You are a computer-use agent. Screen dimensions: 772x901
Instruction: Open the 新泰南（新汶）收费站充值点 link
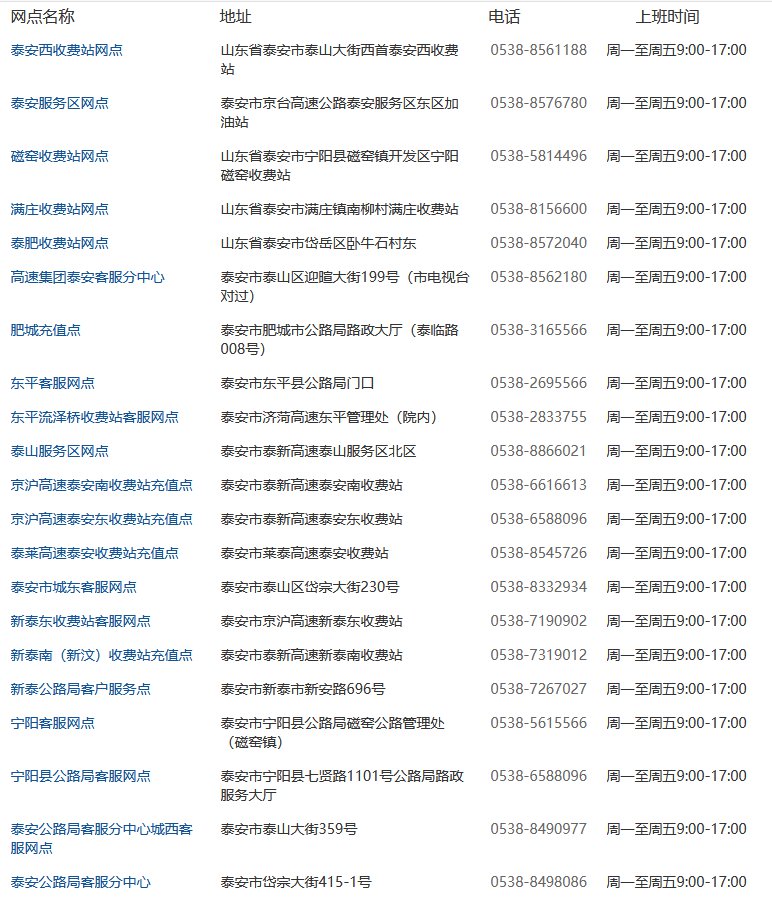pos(101,655)
